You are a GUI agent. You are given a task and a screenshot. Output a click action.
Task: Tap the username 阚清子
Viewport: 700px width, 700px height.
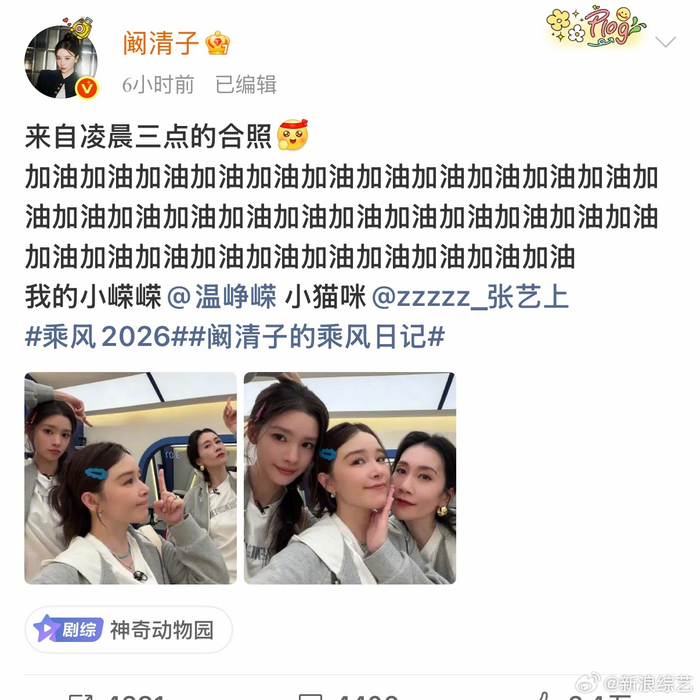[x=161, y=44]
